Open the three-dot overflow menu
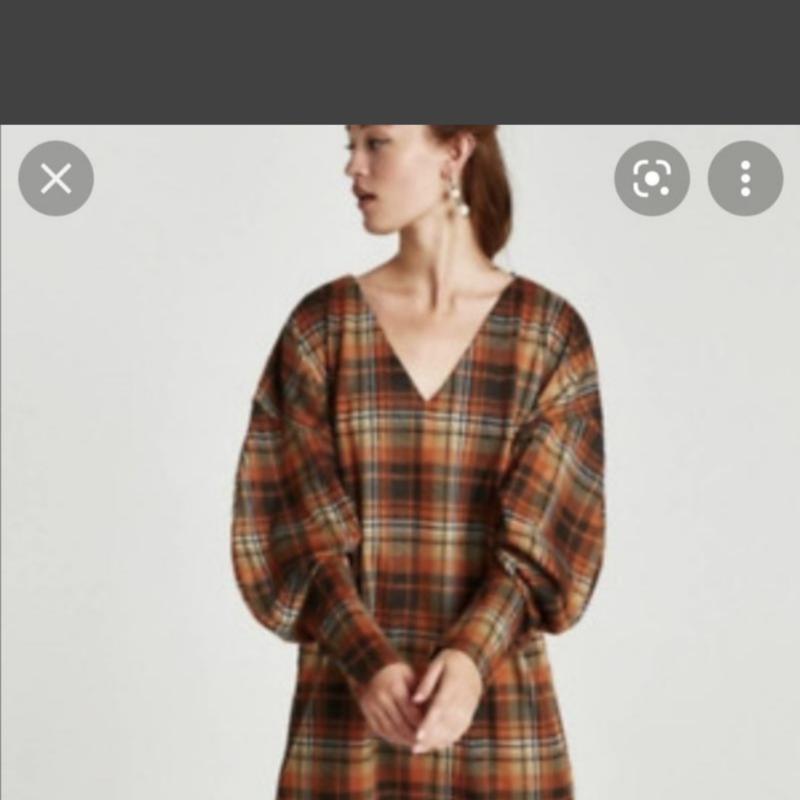 (x=745, y=179)
